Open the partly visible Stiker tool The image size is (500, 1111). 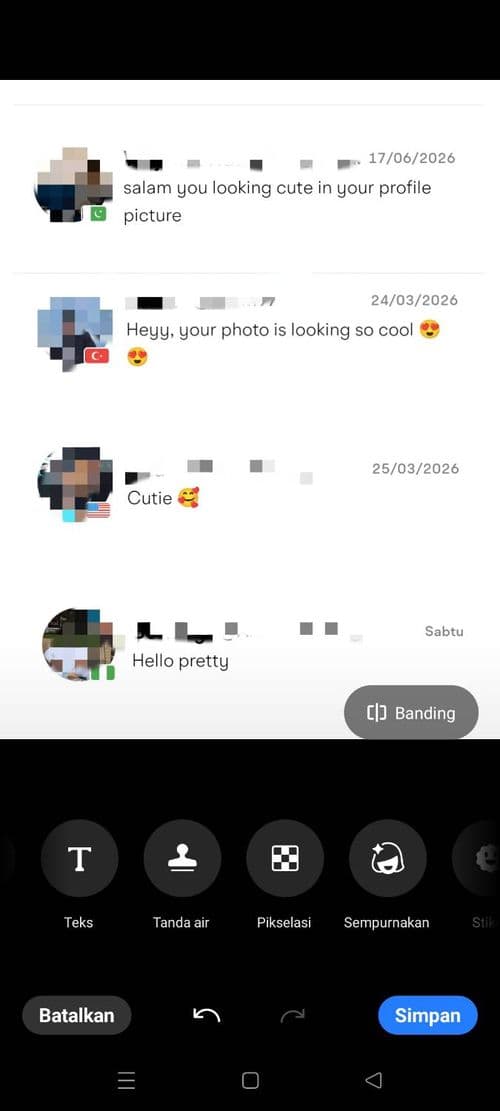point(477,858)
